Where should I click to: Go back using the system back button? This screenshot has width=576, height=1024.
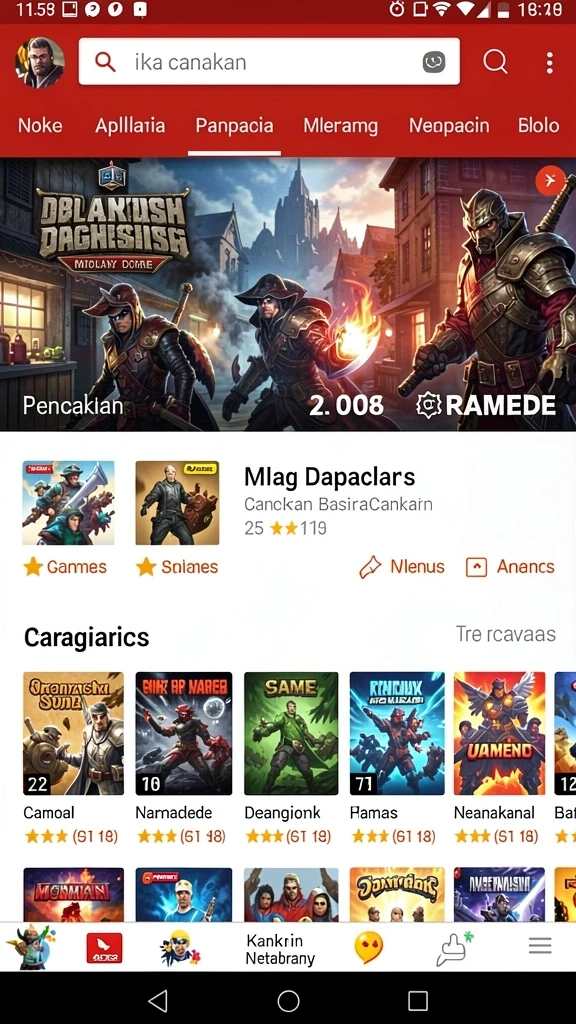pos(158,1000)
